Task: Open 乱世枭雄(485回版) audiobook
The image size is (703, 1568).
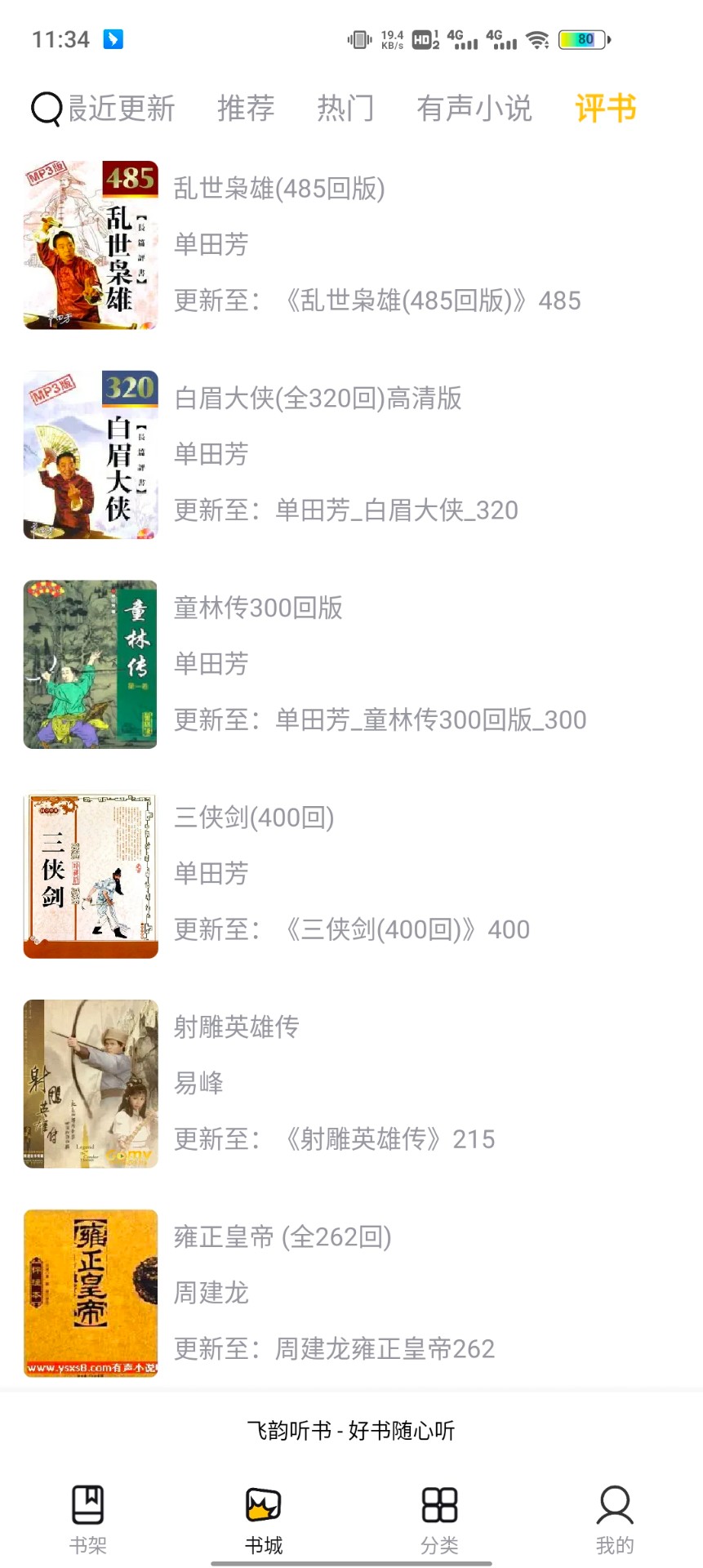Action: tap(279, 189)
